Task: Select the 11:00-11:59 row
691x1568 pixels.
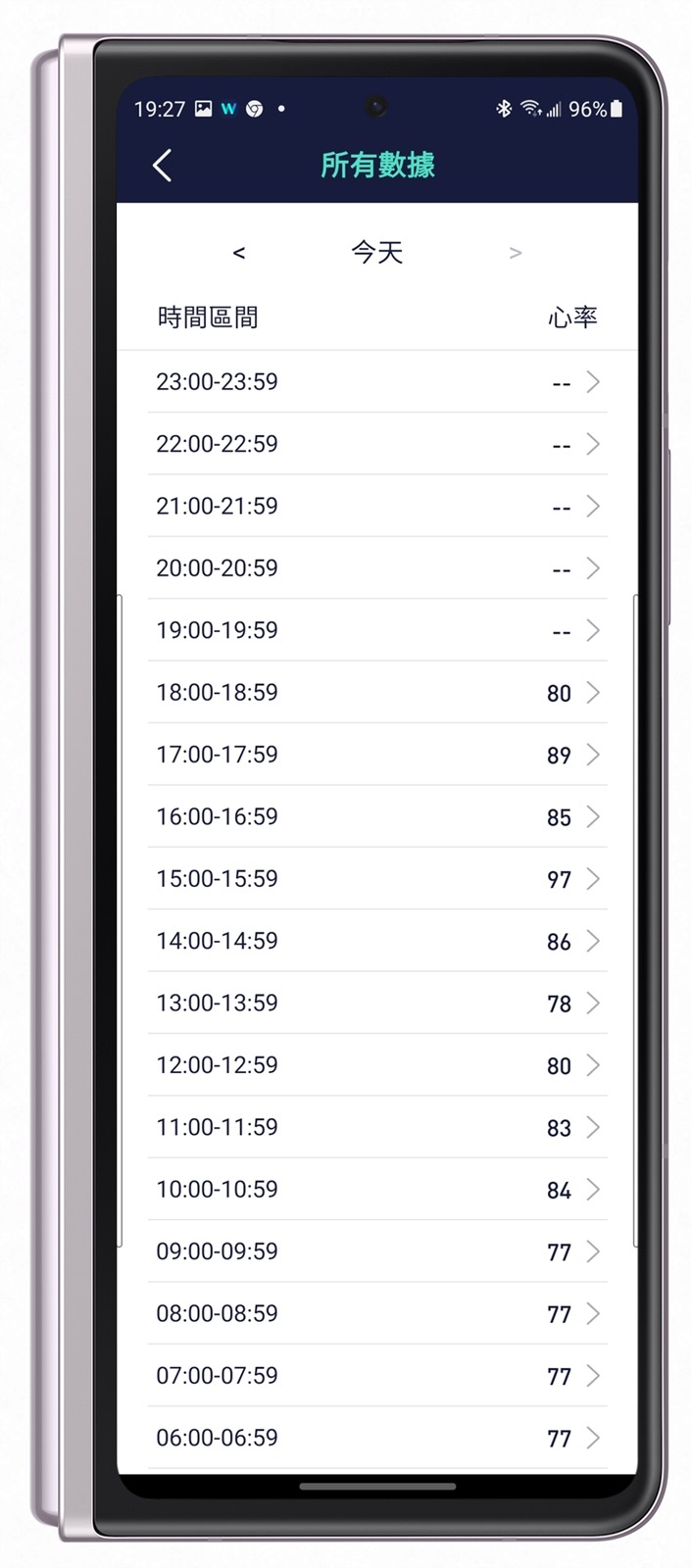Action: 376,1127
